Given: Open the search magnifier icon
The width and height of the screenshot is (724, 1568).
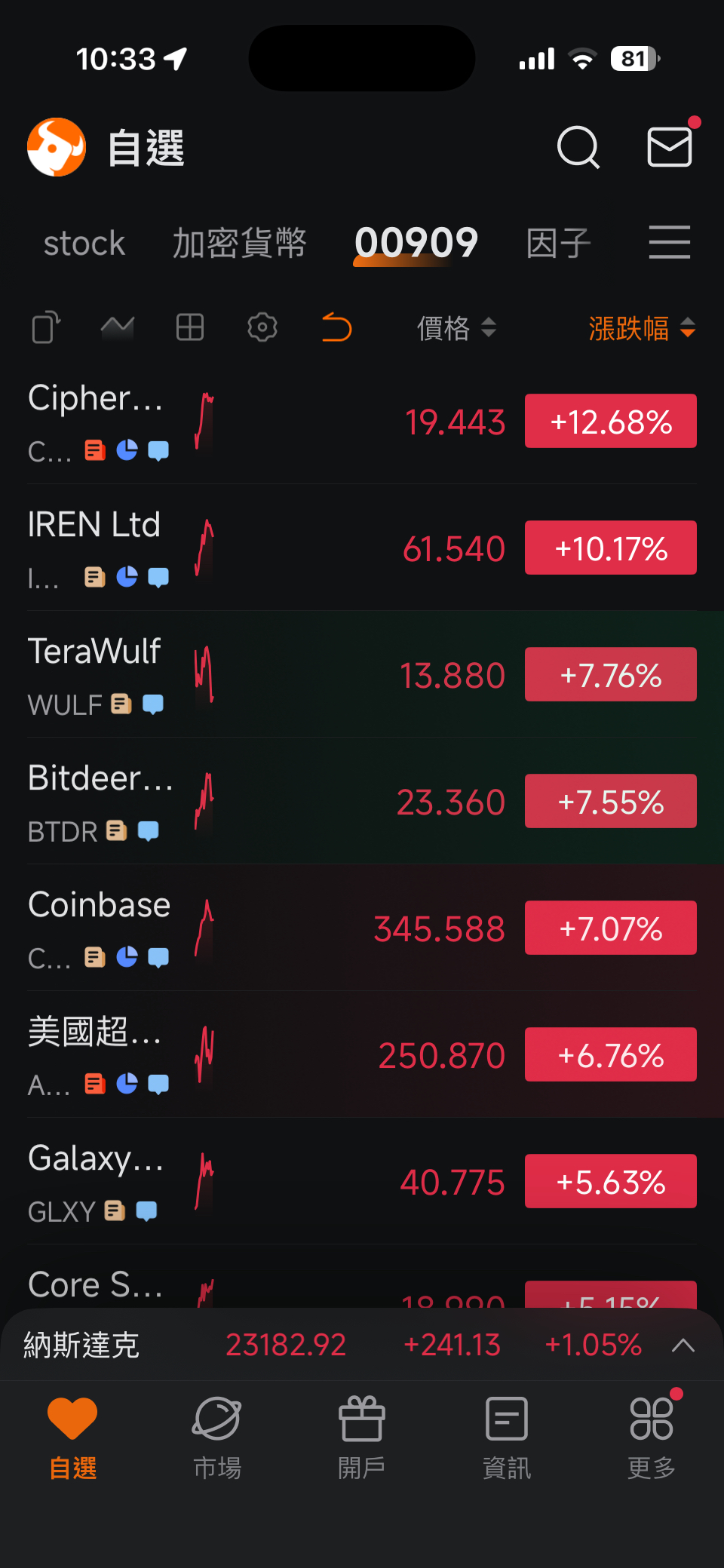Looking at the screenshot, I should 578,147.
